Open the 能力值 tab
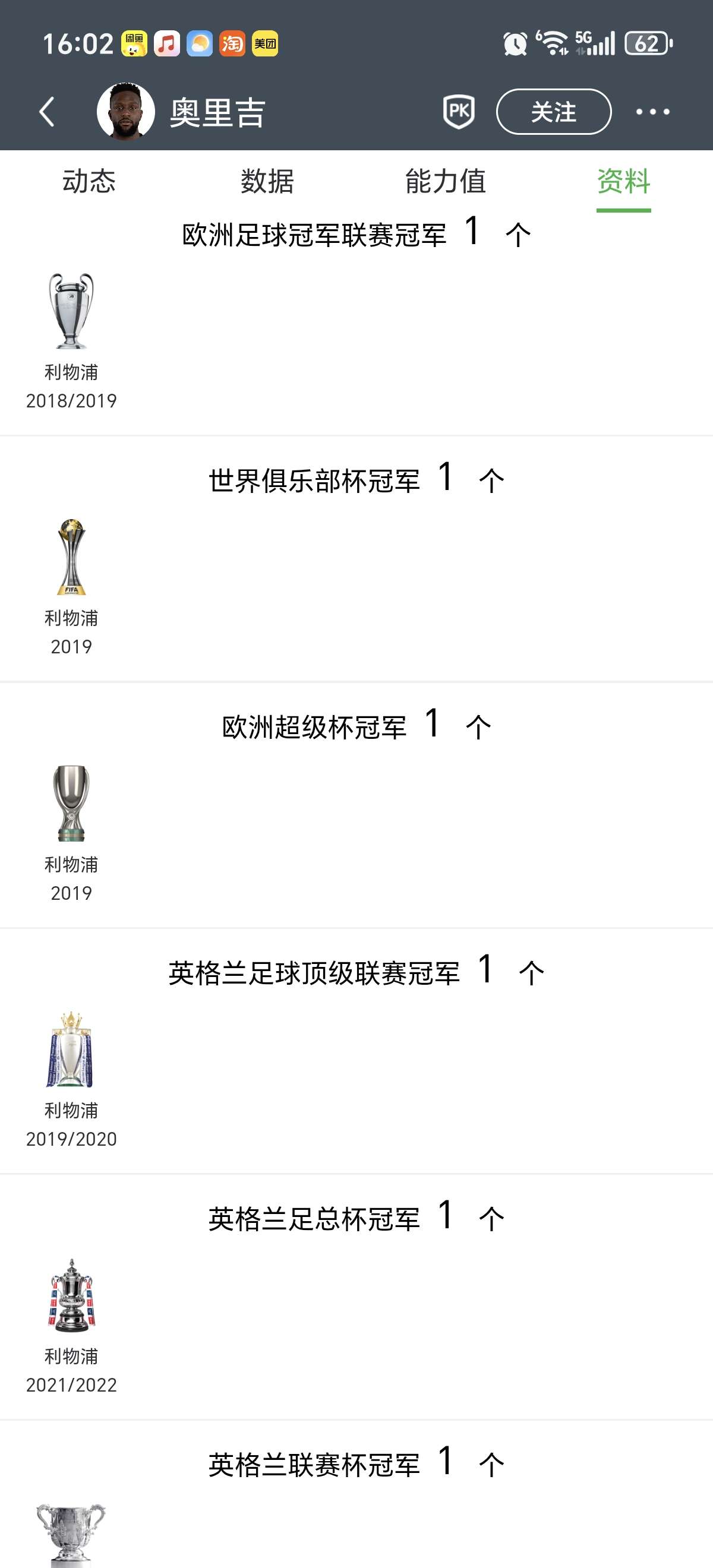This screenshot has height=1568, width=713. coord(445,181)
